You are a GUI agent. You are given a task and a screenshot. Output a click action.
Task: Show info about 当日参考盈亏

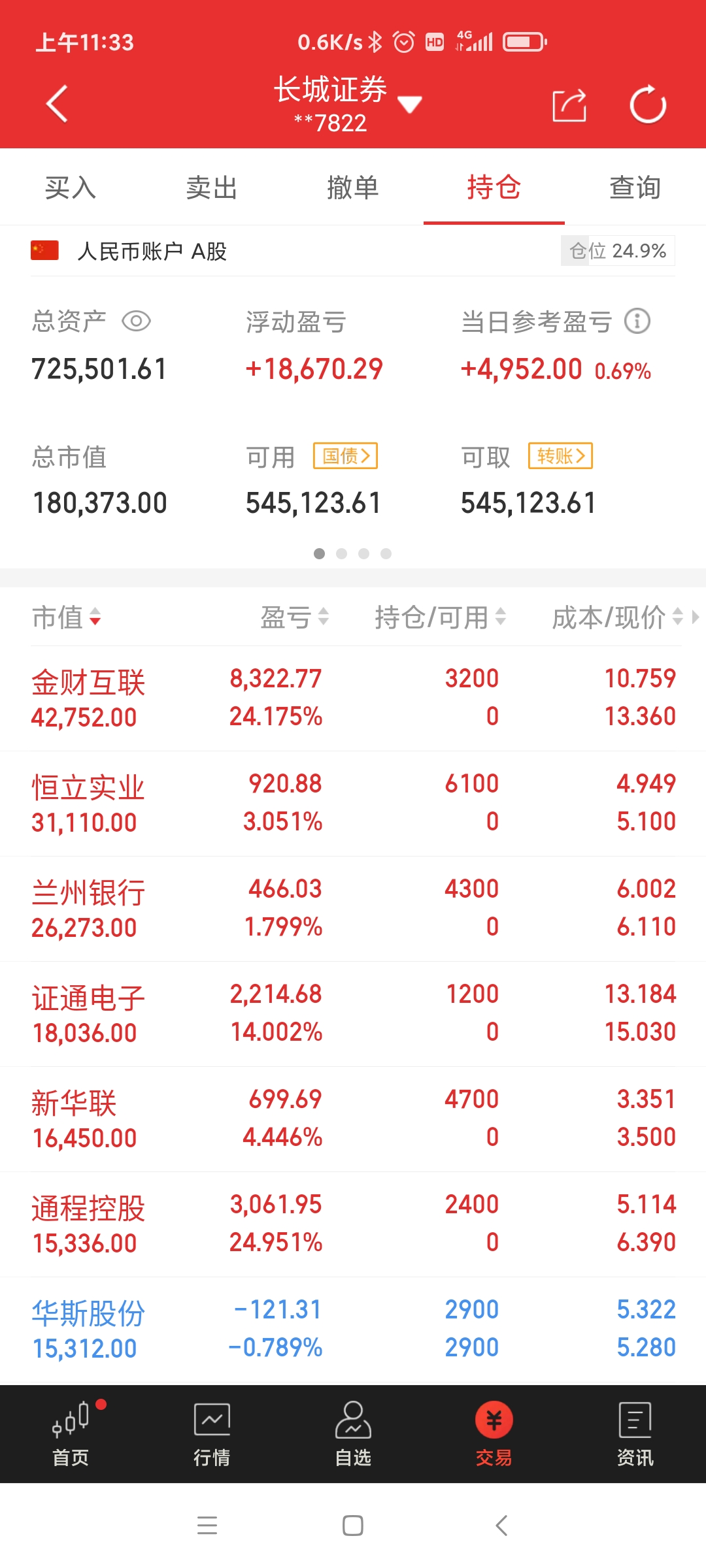[637, 321]
